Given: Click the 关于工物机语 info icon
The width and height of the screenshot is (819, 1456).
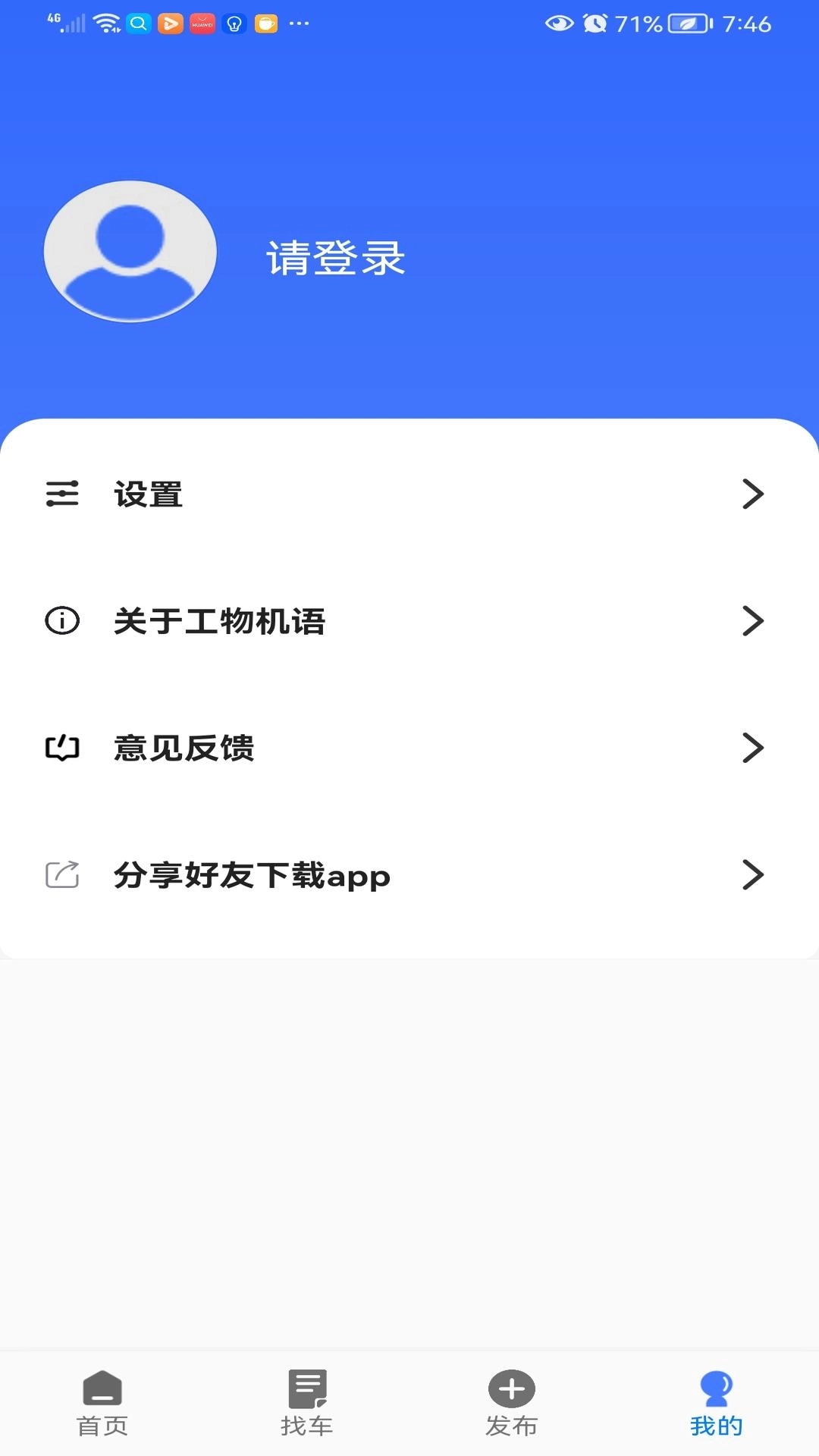Looking at the screenshot, I should pos(62,621).
